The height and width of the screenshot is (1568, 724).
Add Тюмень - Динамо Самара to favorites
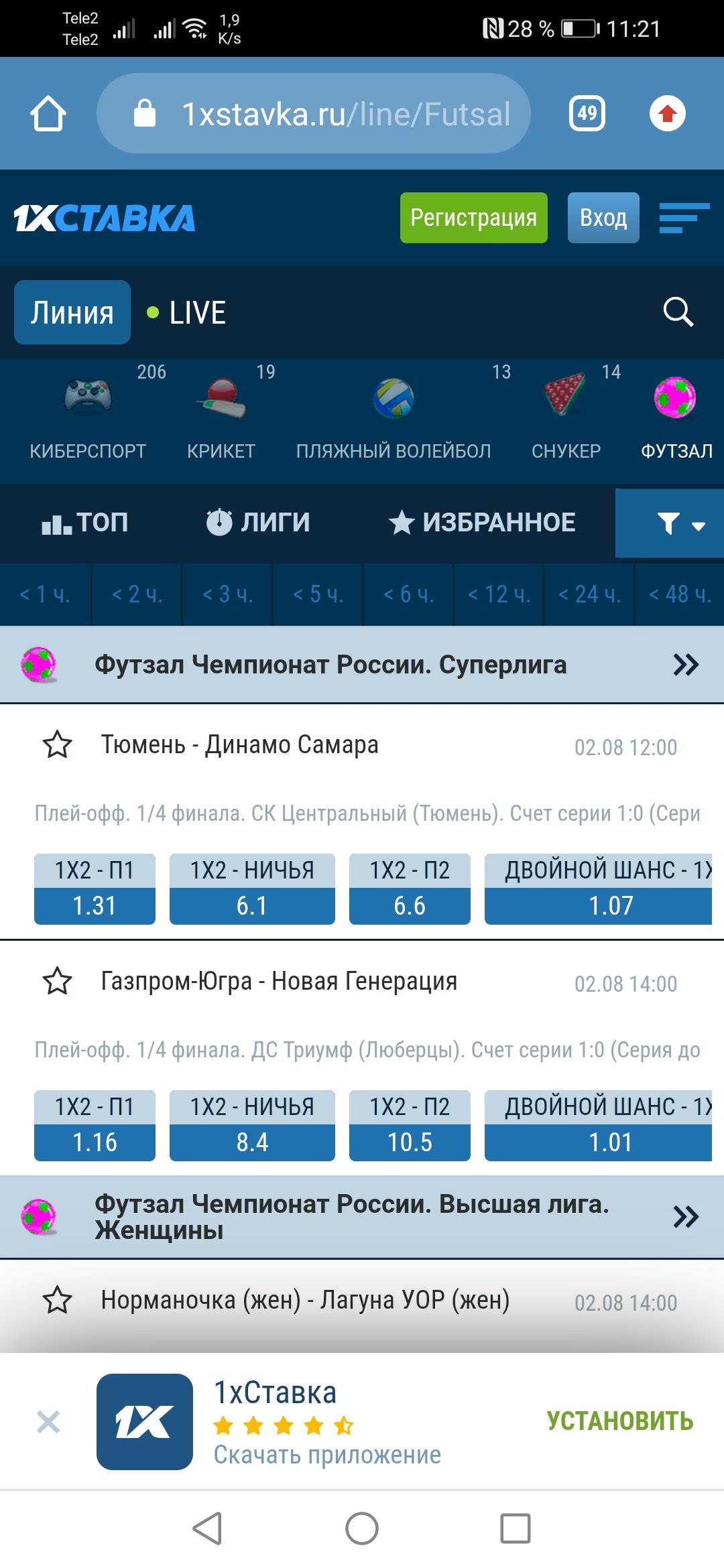pyautogui.click(x=58, y=744)
